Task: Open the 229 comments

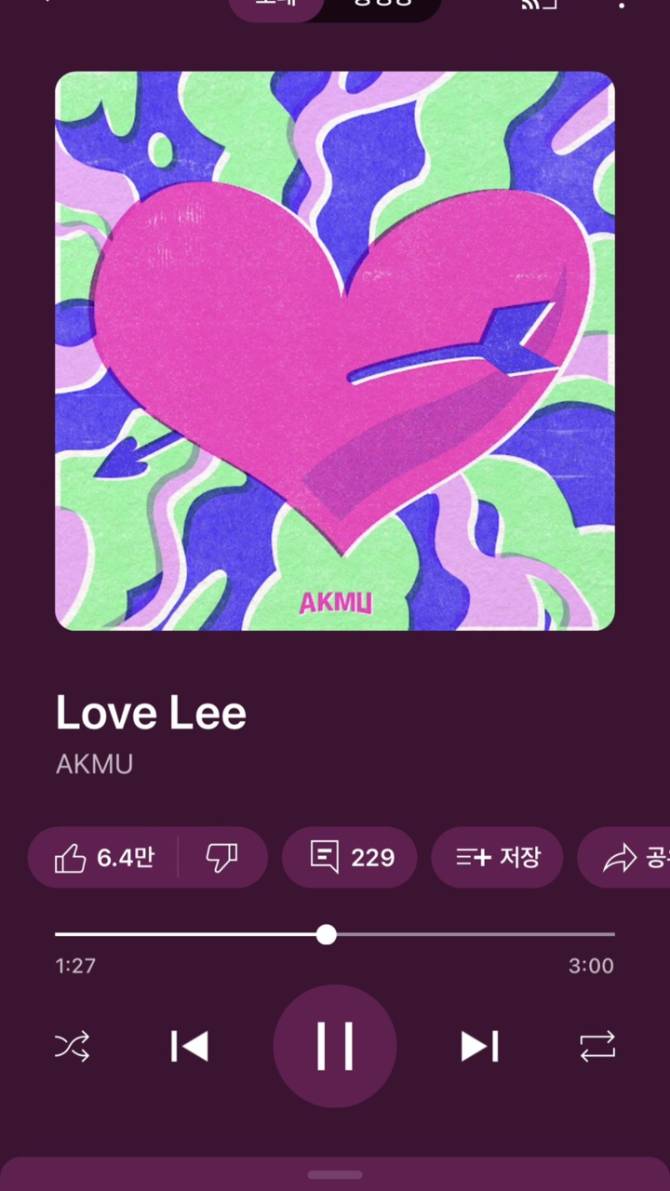Action: 350,857
